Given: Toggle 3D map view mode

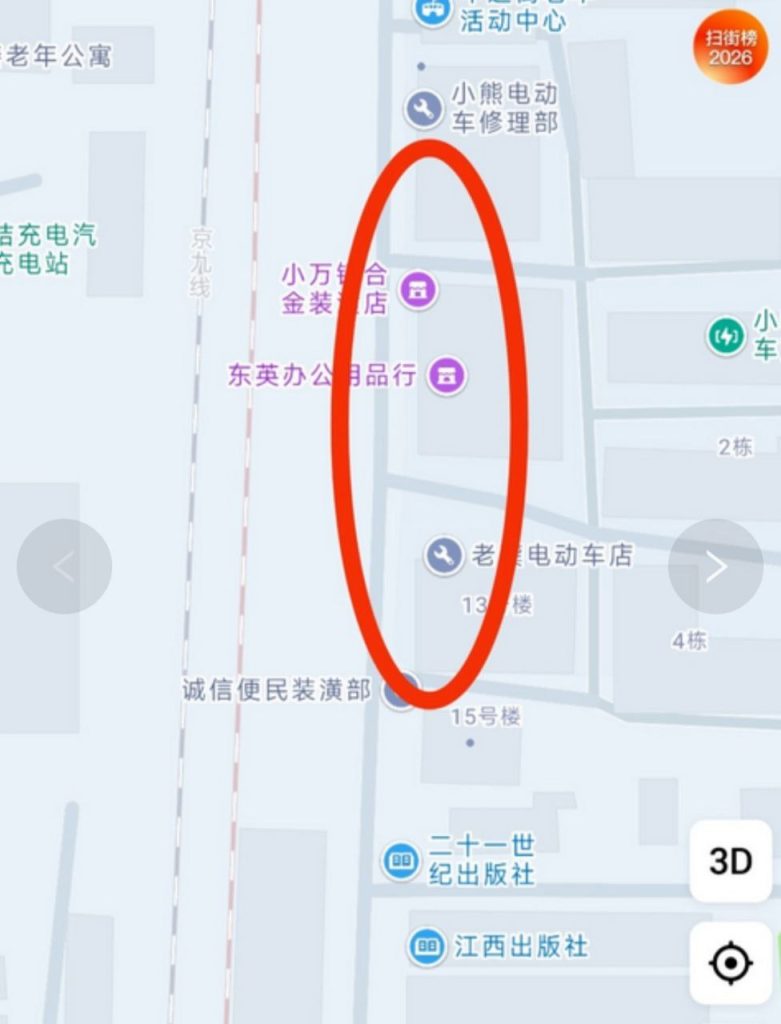Looking at the screenshot, I should (731, 861).
